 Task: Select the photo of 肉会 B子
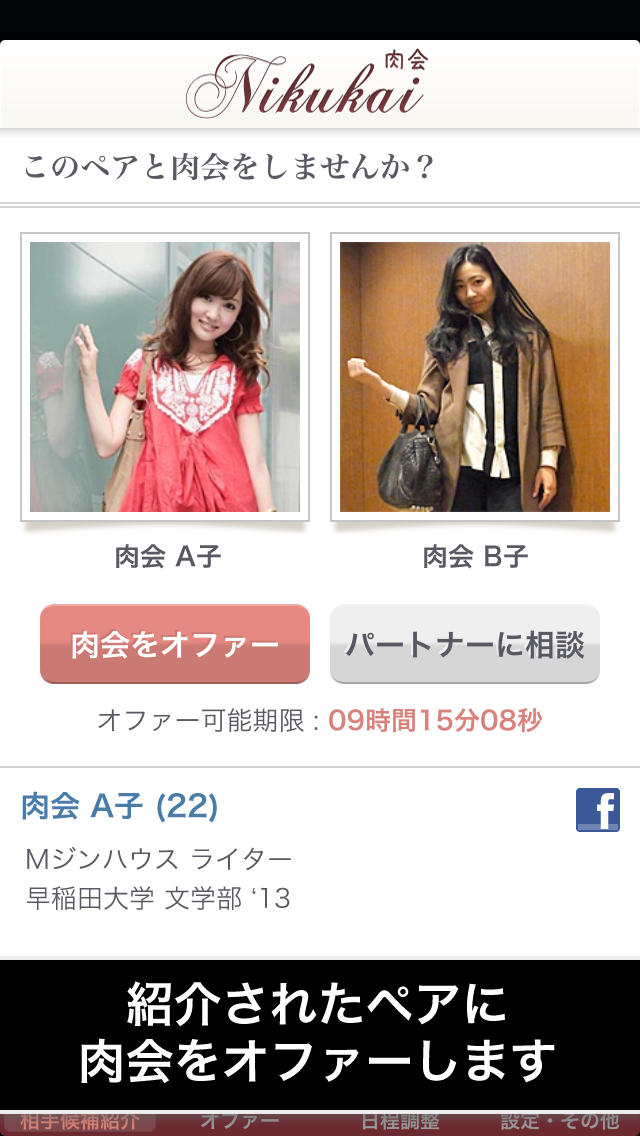(475, 377)
